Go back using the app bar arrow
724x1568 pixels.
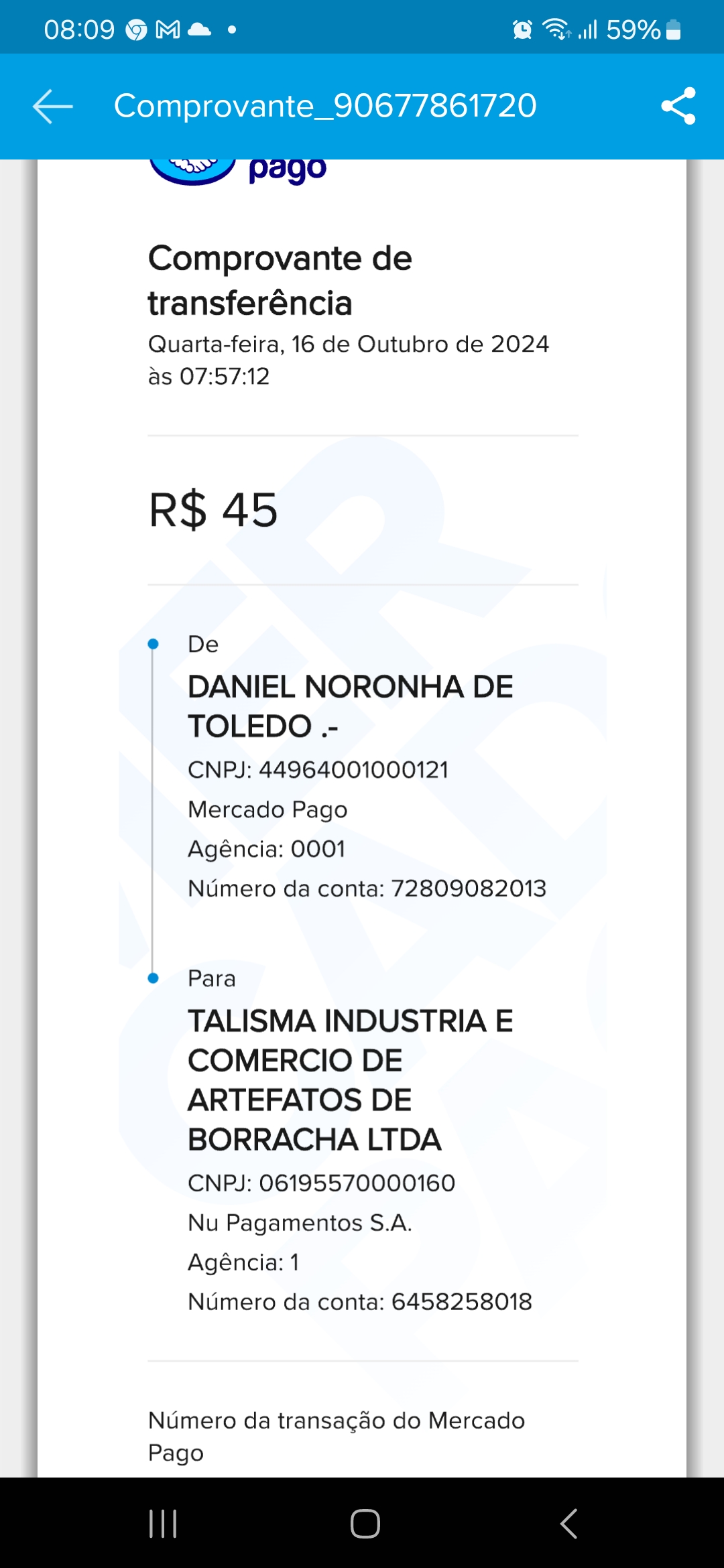click(x=53, y=106)
